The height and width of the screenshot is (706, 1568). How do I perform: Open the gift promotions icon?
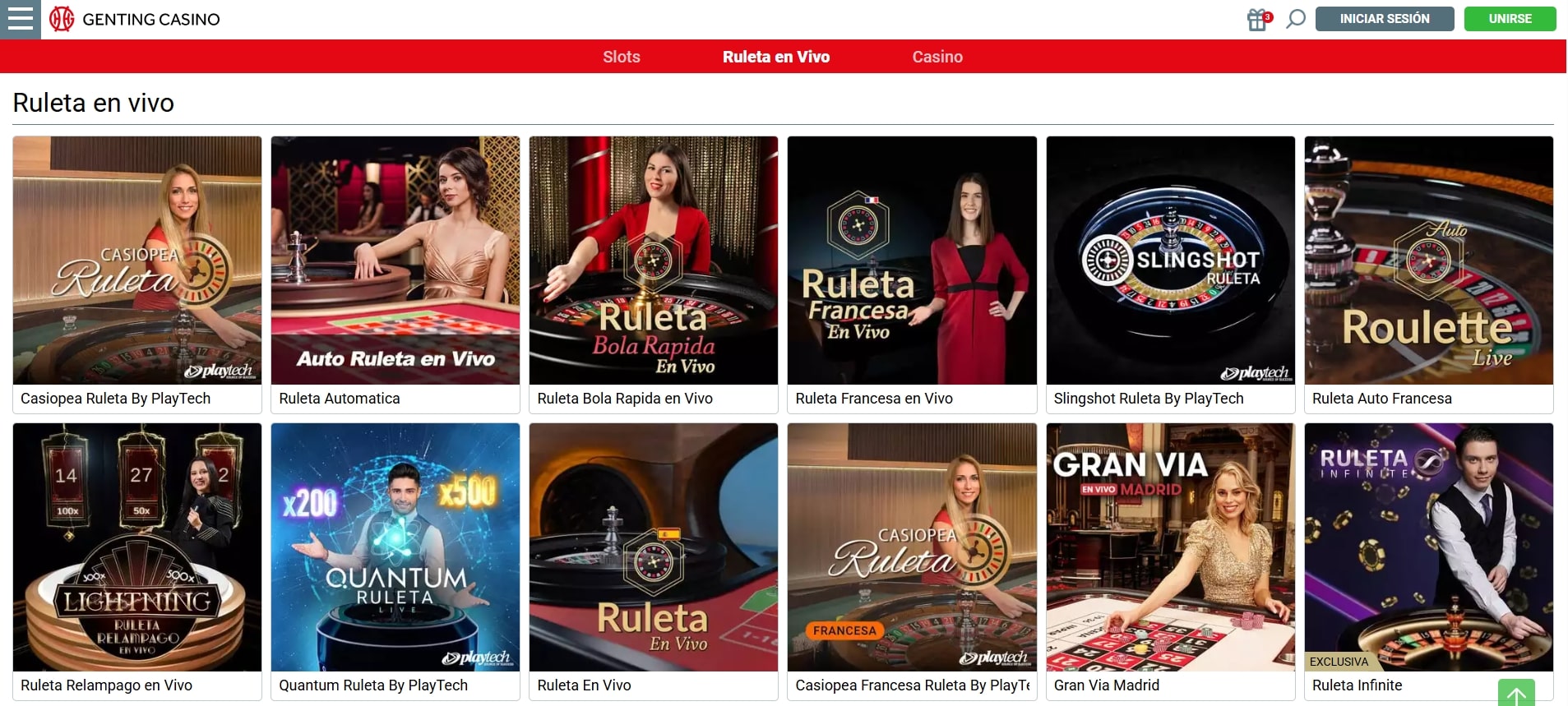1258,19
